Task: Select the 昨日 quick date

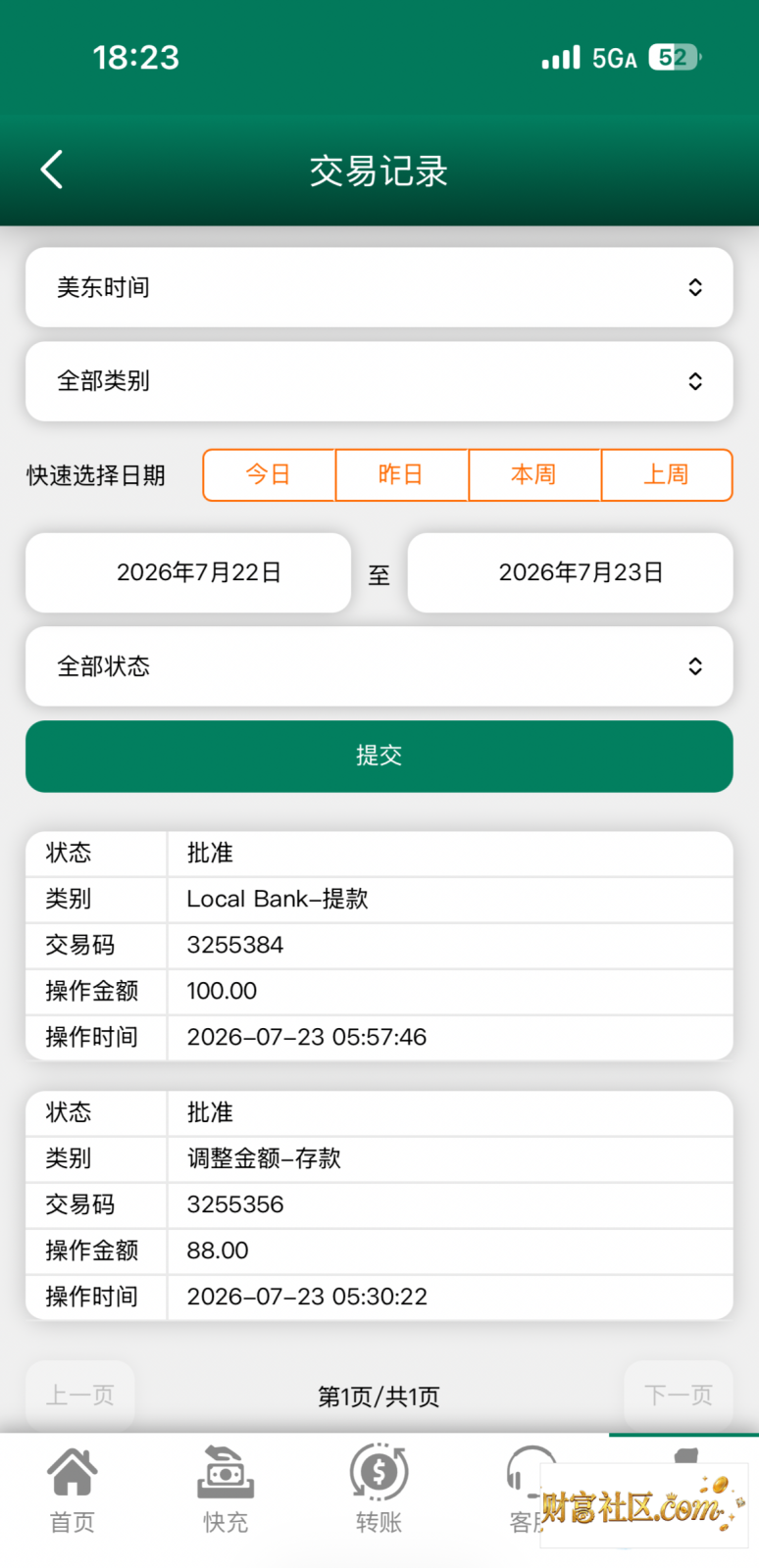Action: click(x=401, y=475)
